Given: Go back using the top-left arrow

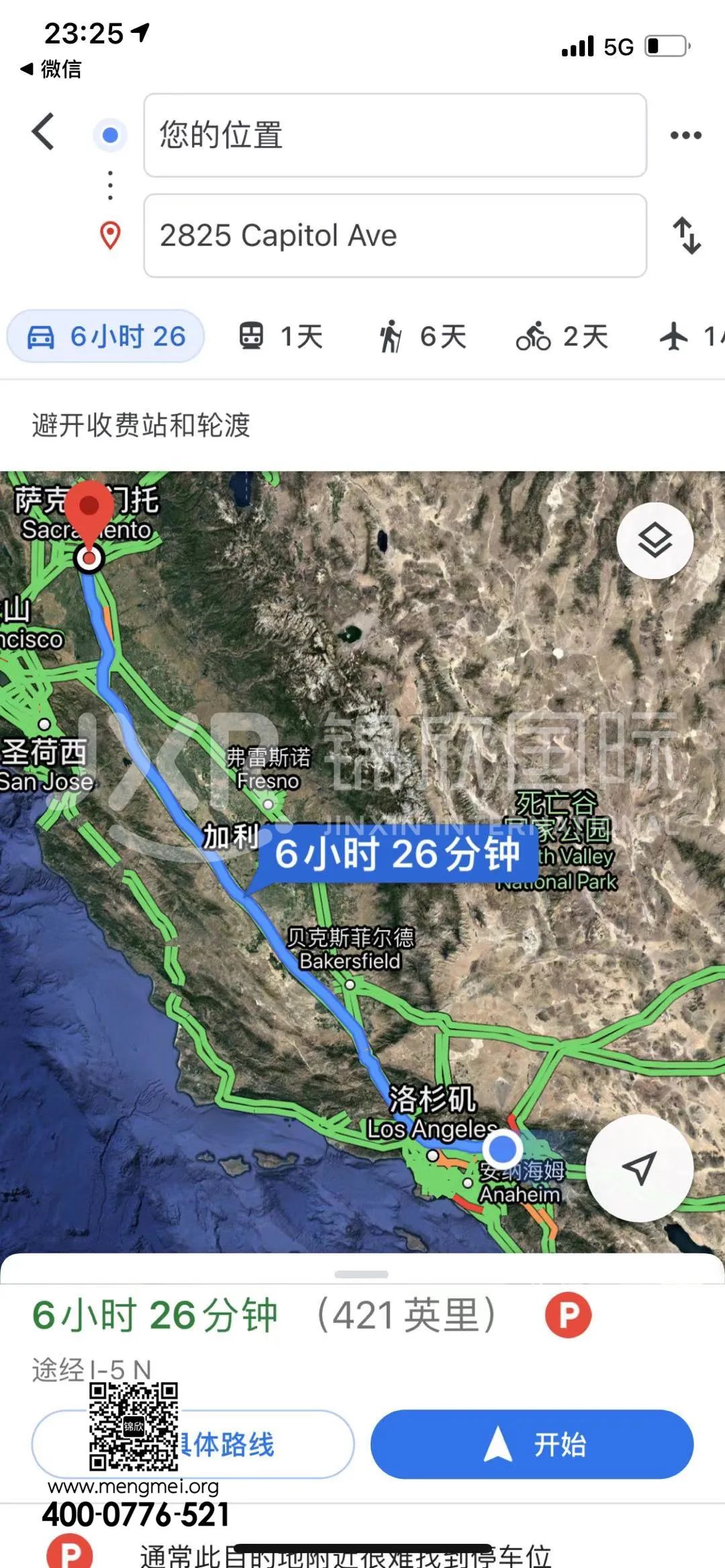Looking at the screenshot, I should (x=43, y=132).
